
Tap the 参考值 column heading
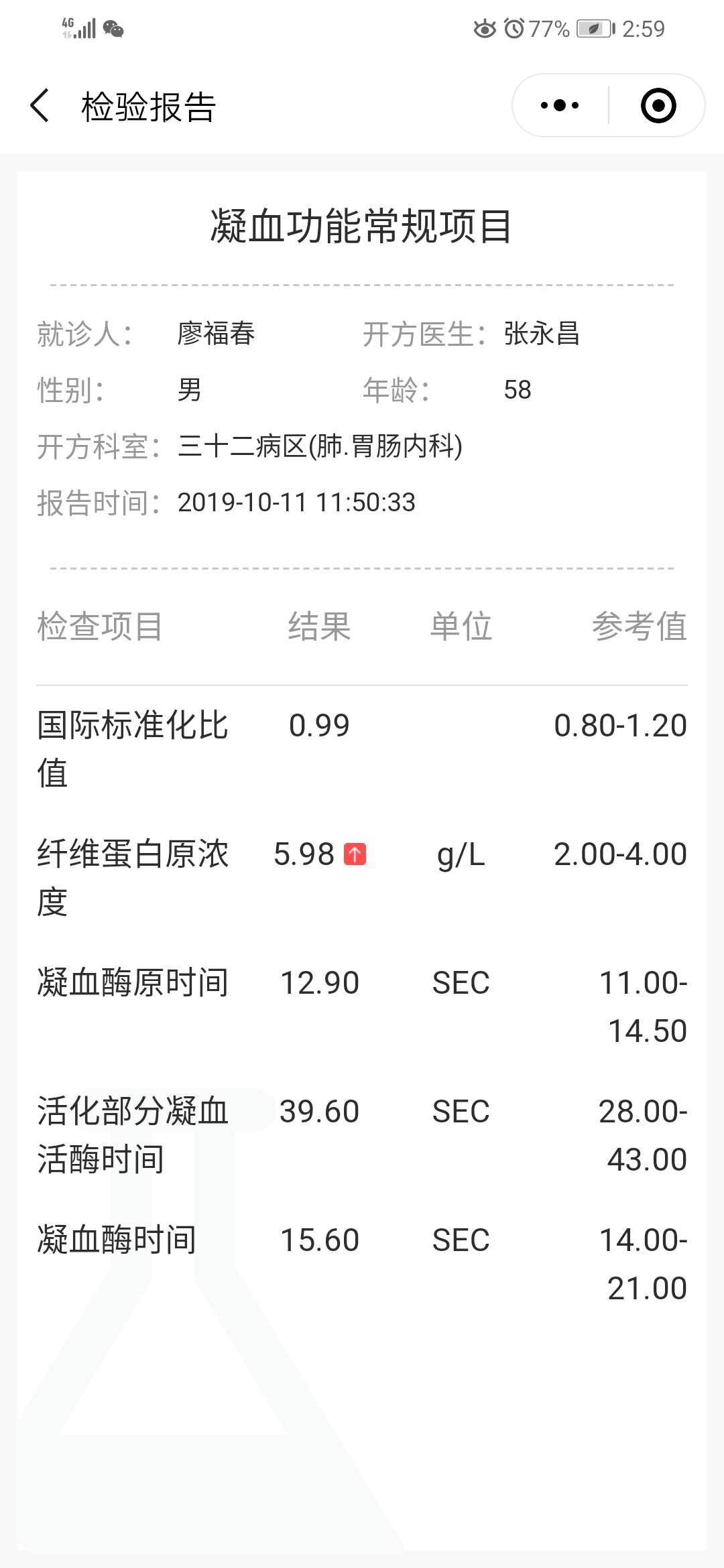(x=641, y=626)
